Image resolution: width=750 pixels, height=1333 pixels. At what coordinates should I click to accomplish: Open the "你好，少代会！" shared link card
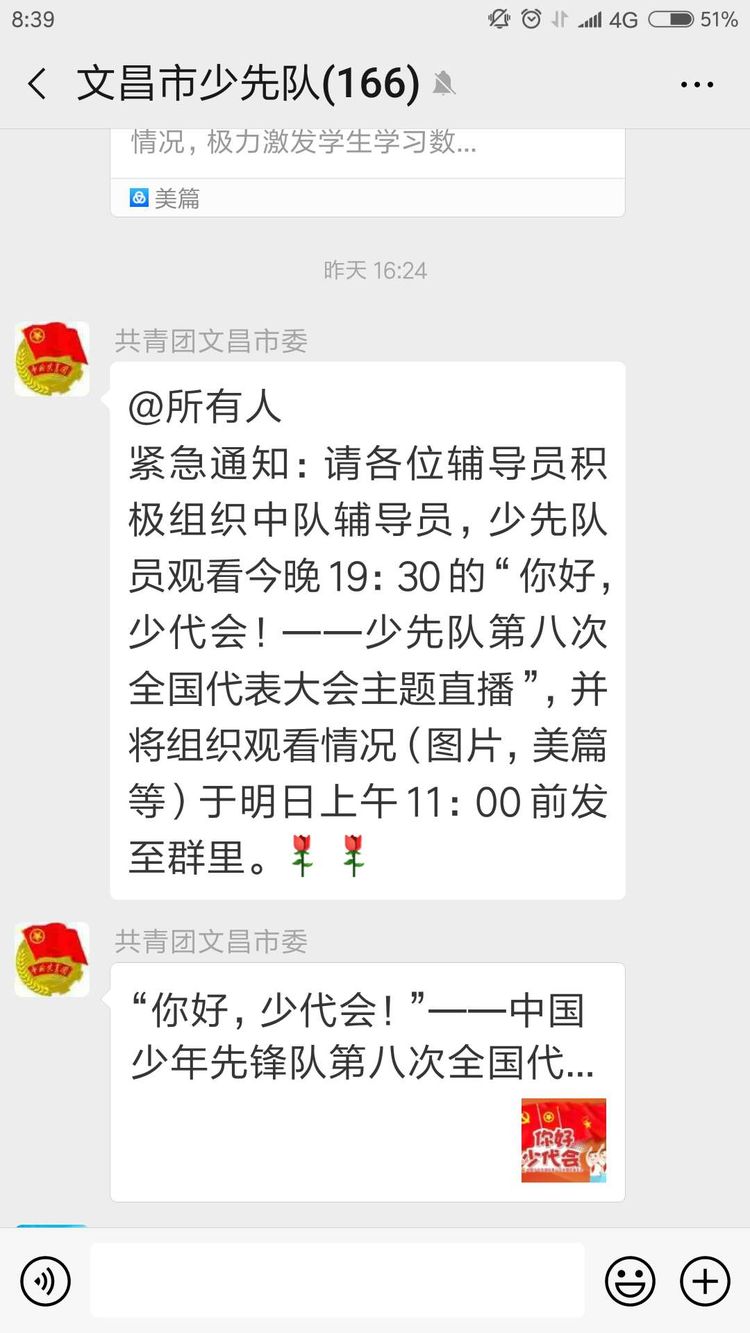(x=367, y=1081)
